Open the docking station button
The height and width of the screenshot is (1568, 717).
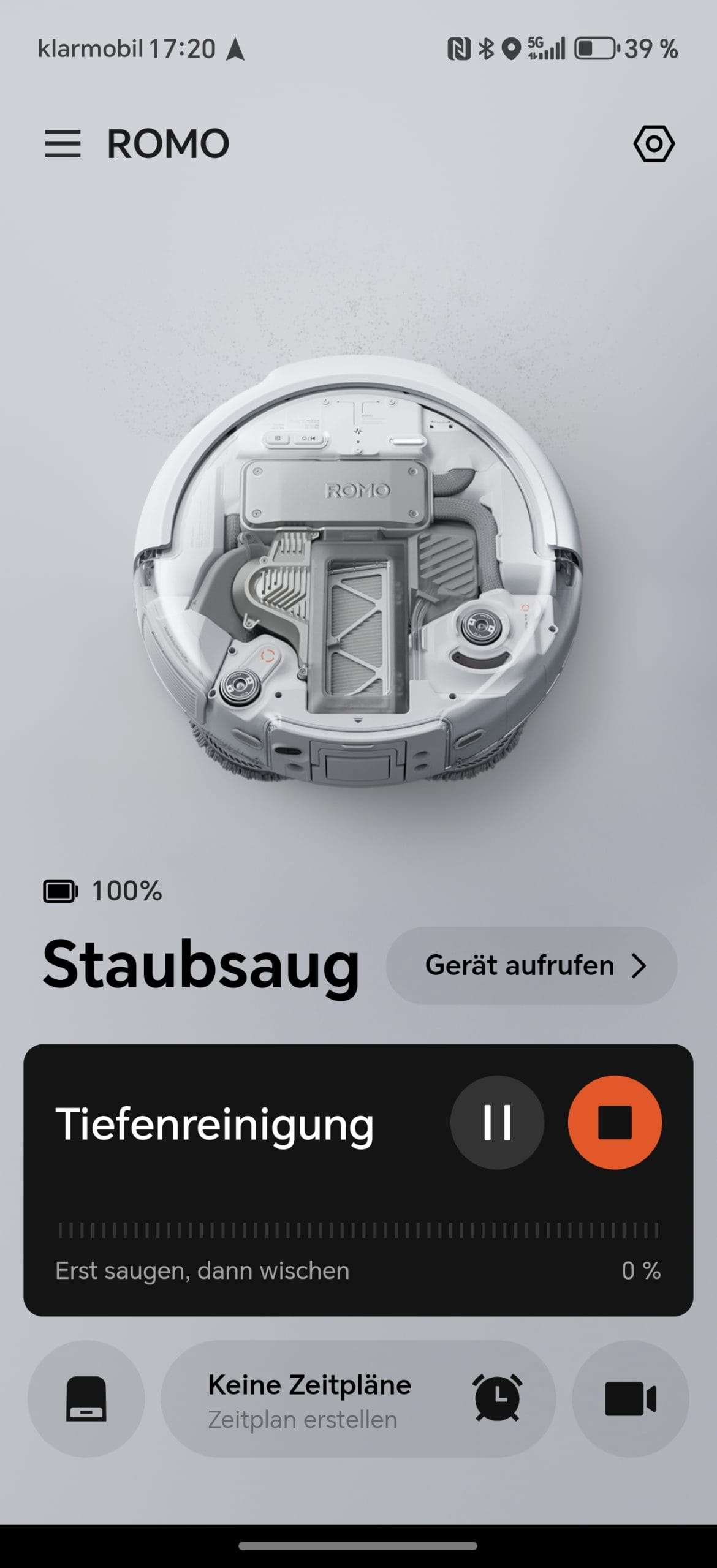coord(86,1399)
